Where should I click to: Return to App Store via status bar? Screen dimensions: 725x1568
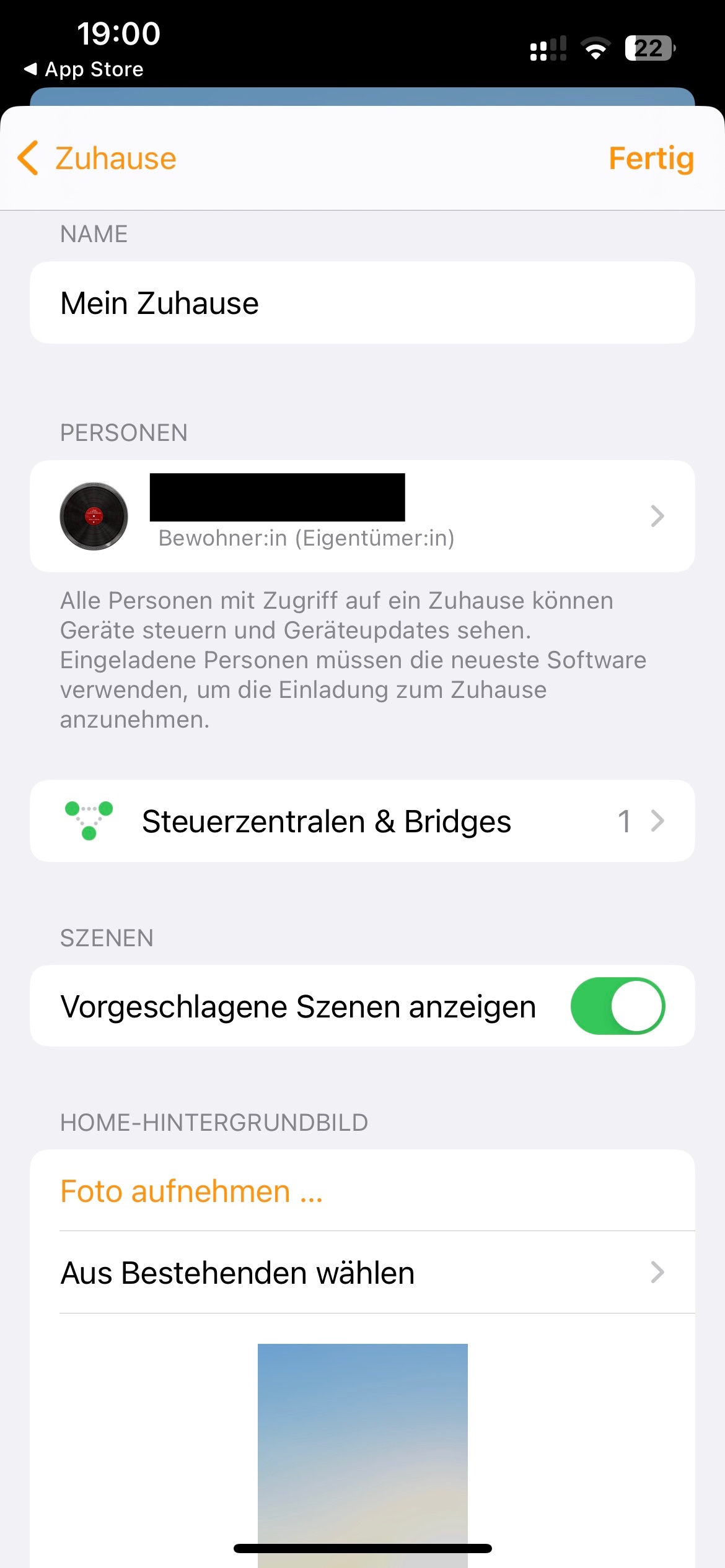coord(84,69)
